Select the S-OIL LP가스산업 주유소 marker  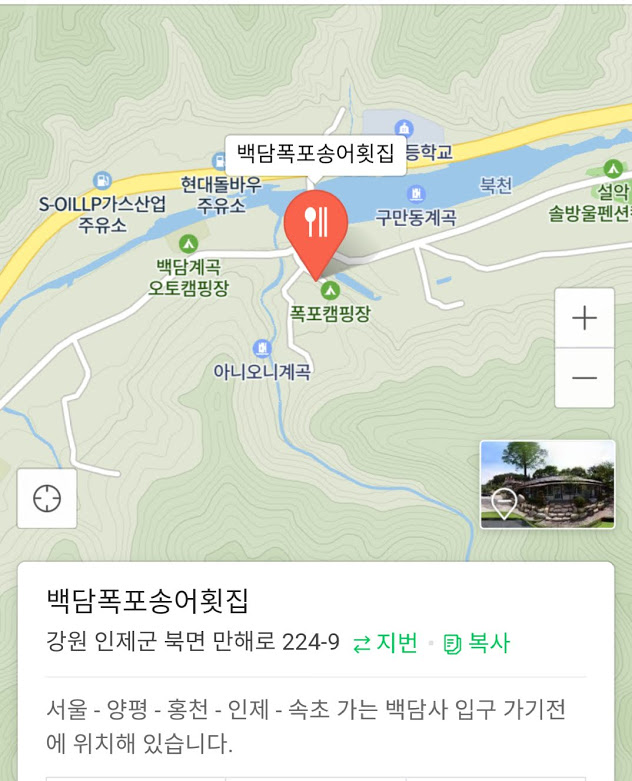point(102,181)
